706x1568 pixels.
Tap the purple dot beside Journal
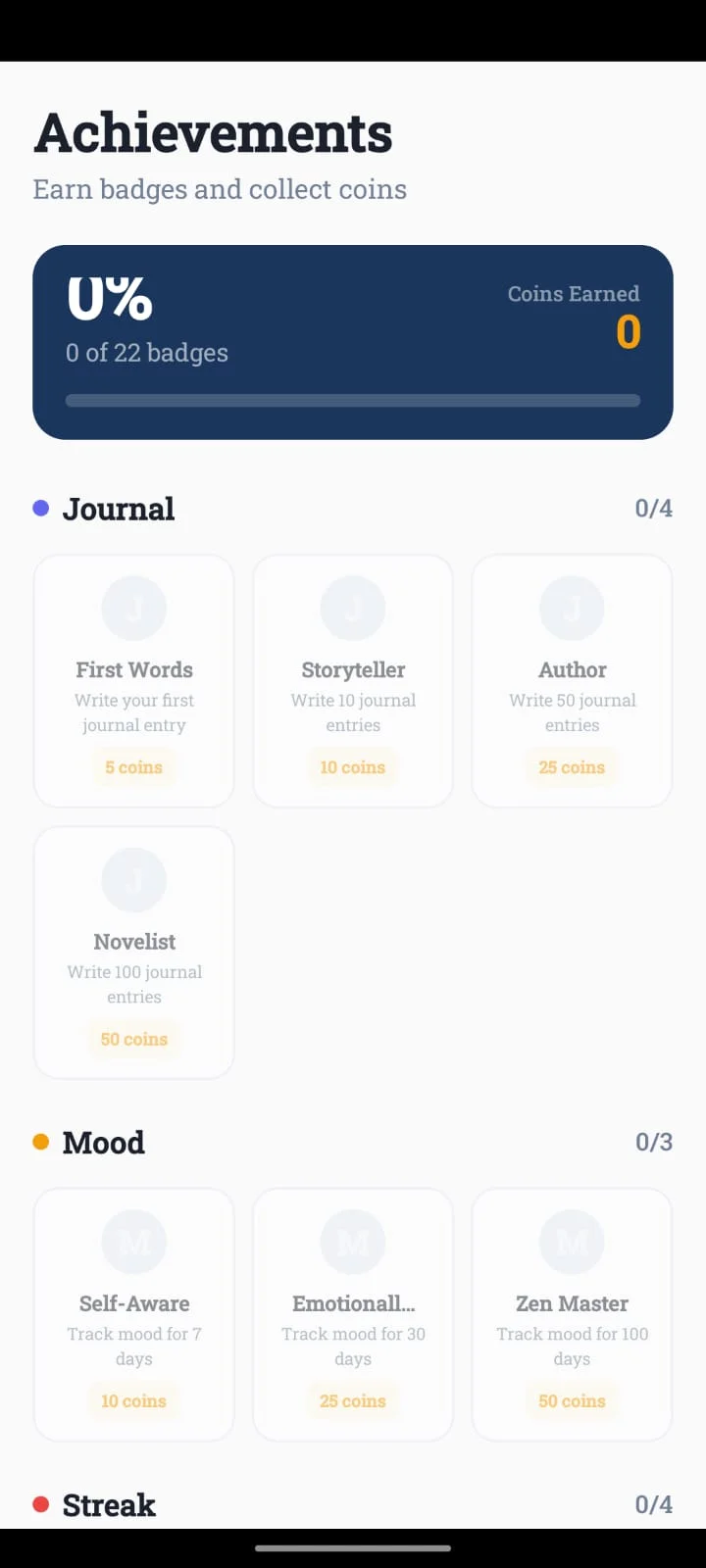(x=40, y=508)
